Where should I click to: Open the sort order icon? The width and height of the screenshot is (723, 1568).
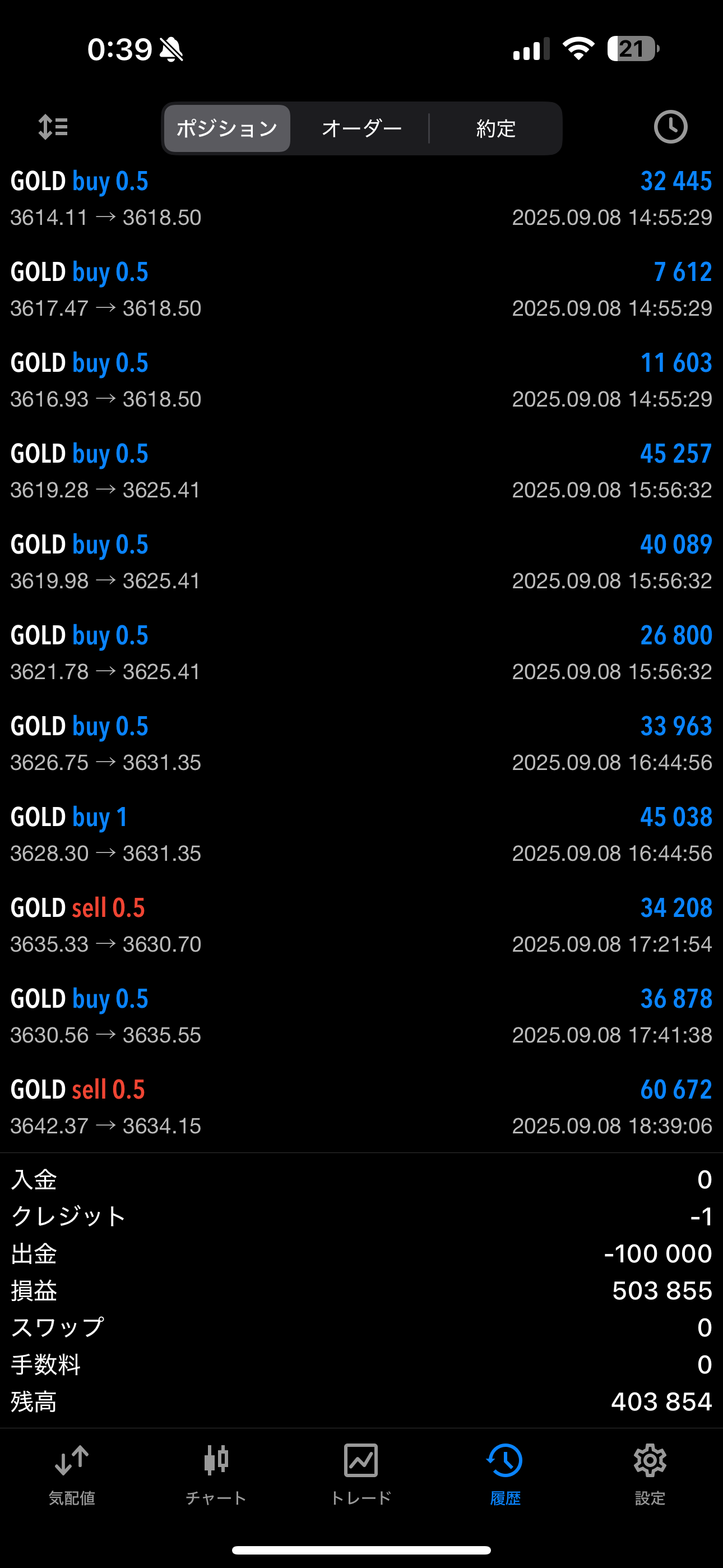pos(53,128)
